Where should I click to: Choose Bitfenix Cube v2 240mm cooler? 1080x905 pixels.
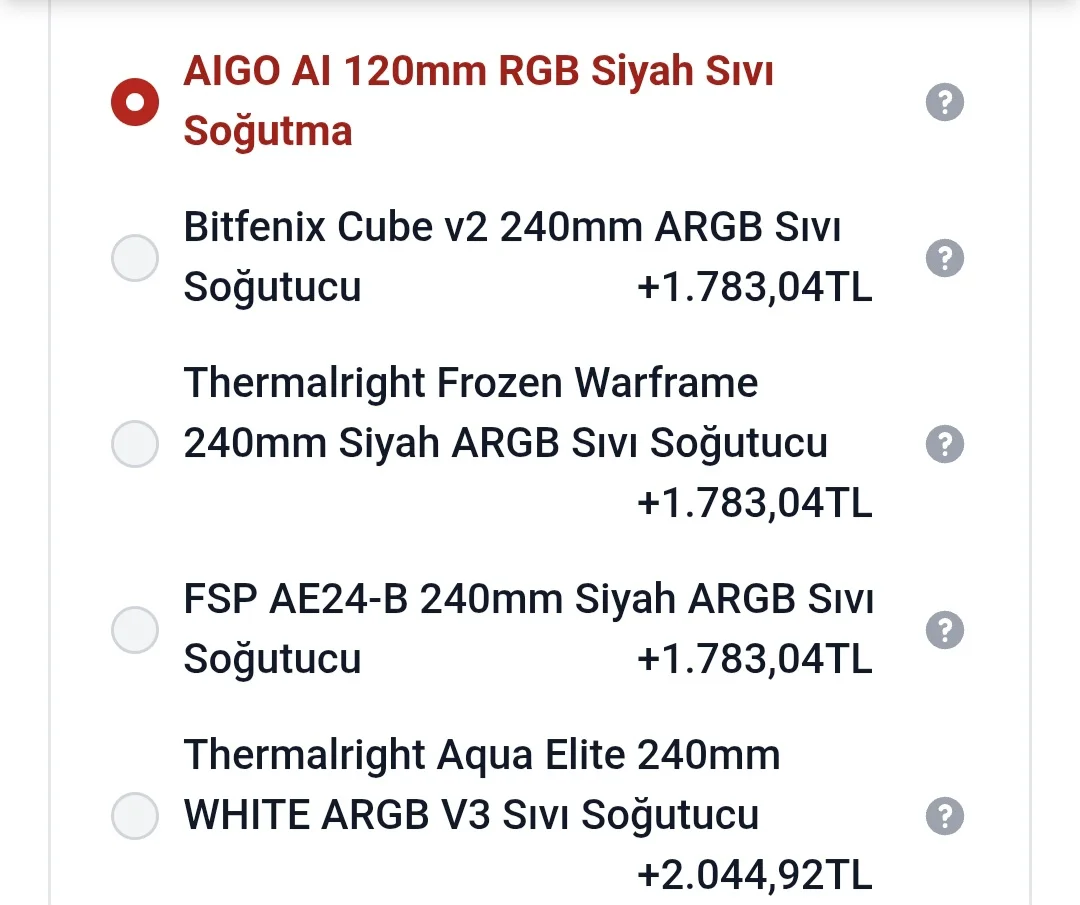pyautogui.click(x=135, y=258)
